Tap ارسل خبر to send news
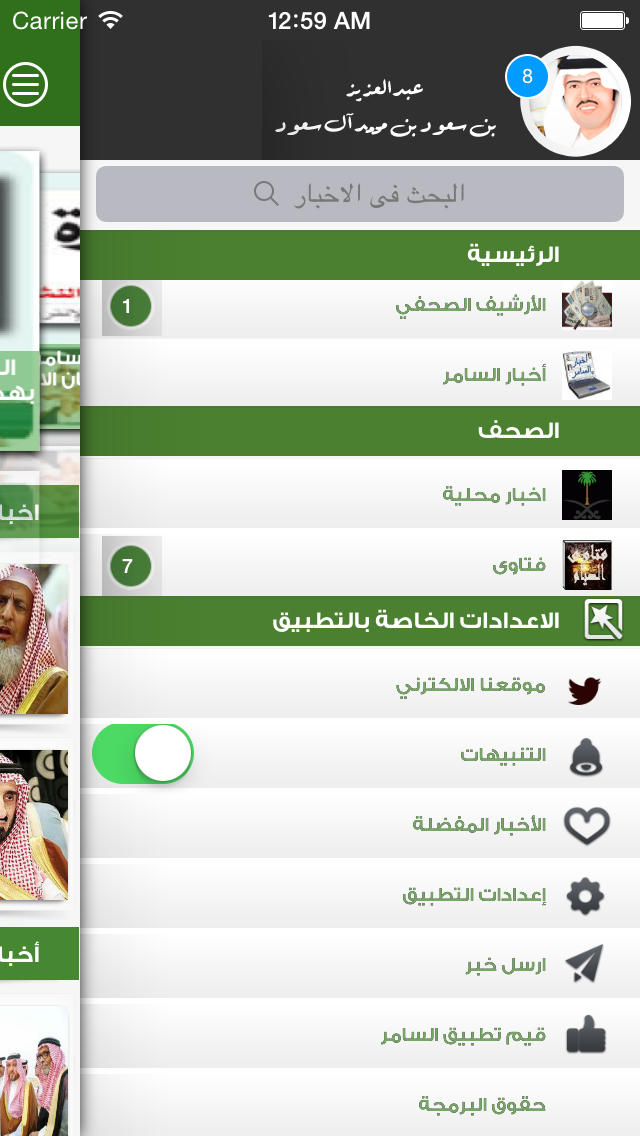 (360, 964)
